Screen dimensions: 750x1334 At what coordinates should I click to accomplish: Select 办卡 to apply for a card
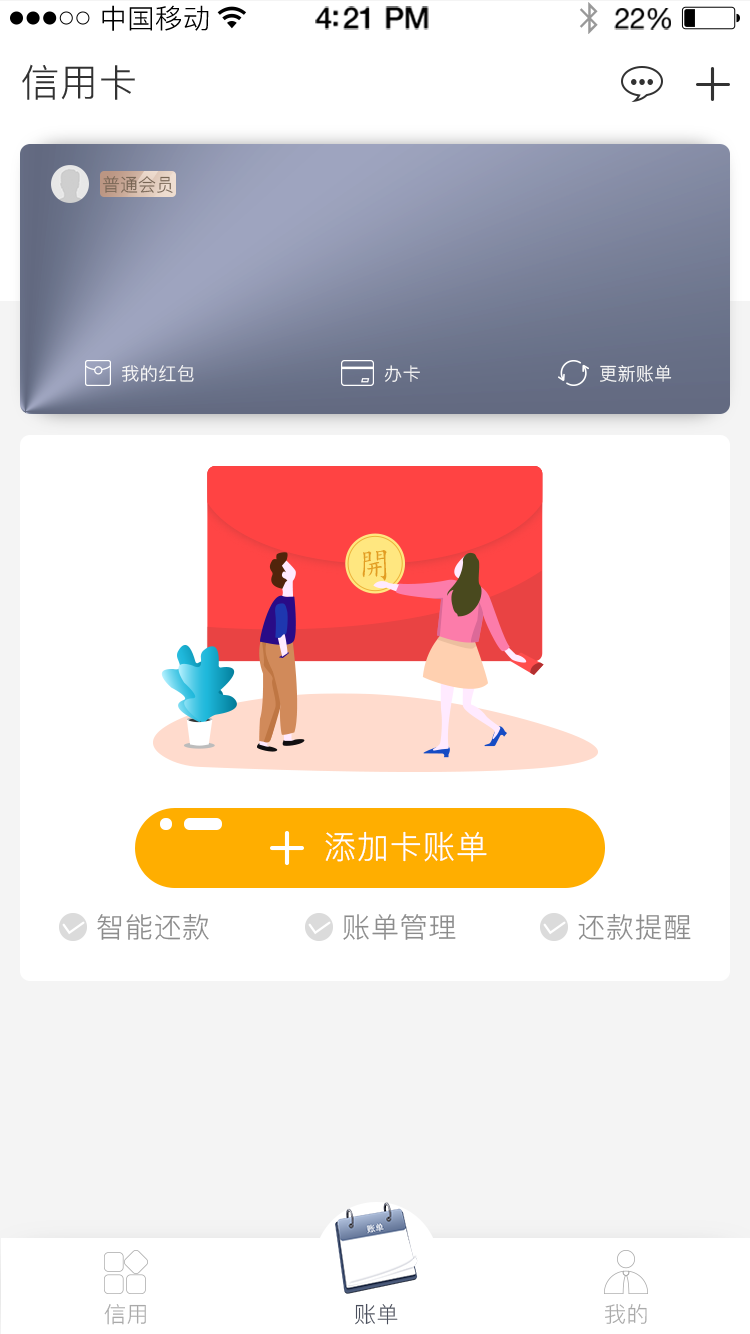[380, 374]
